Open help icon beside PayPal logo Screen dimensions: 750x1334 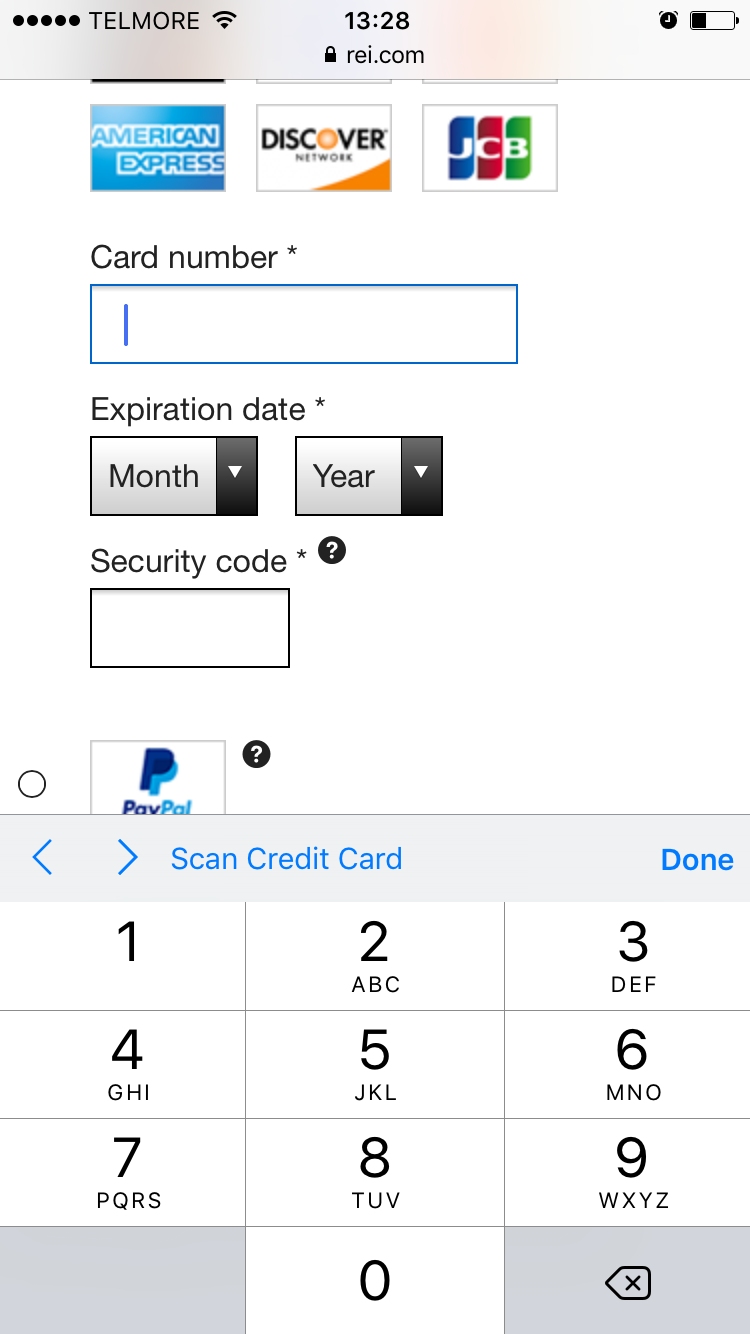click(256, 754)
